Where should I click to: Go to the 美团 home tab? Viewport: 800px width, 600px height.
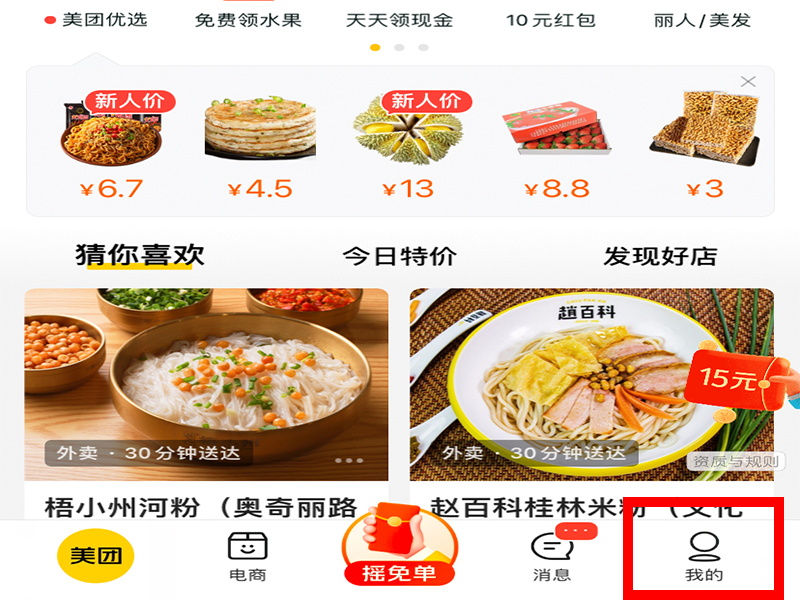point(95,555)
